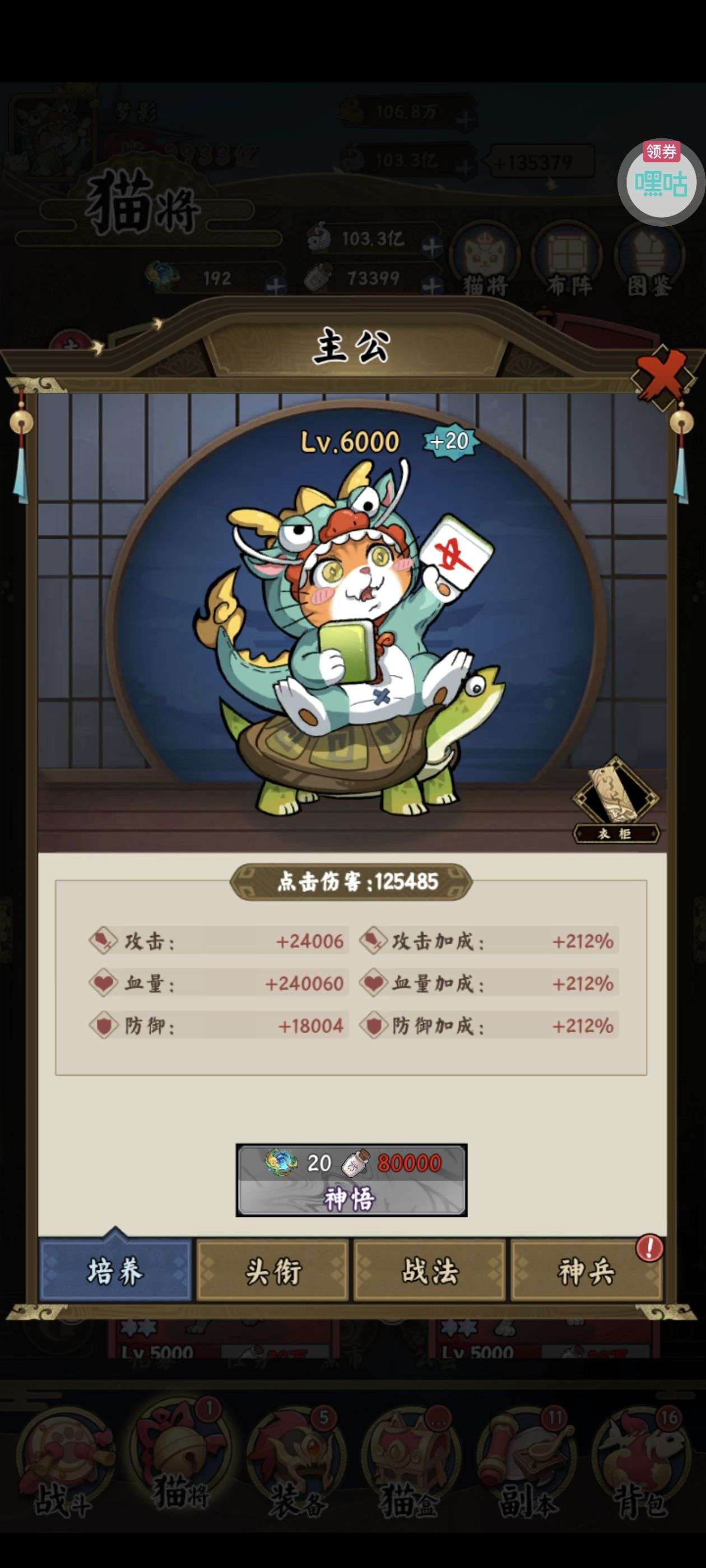Open the 神兵 tab
Screen dimensions: 706x1568
tap(586, 1272)
